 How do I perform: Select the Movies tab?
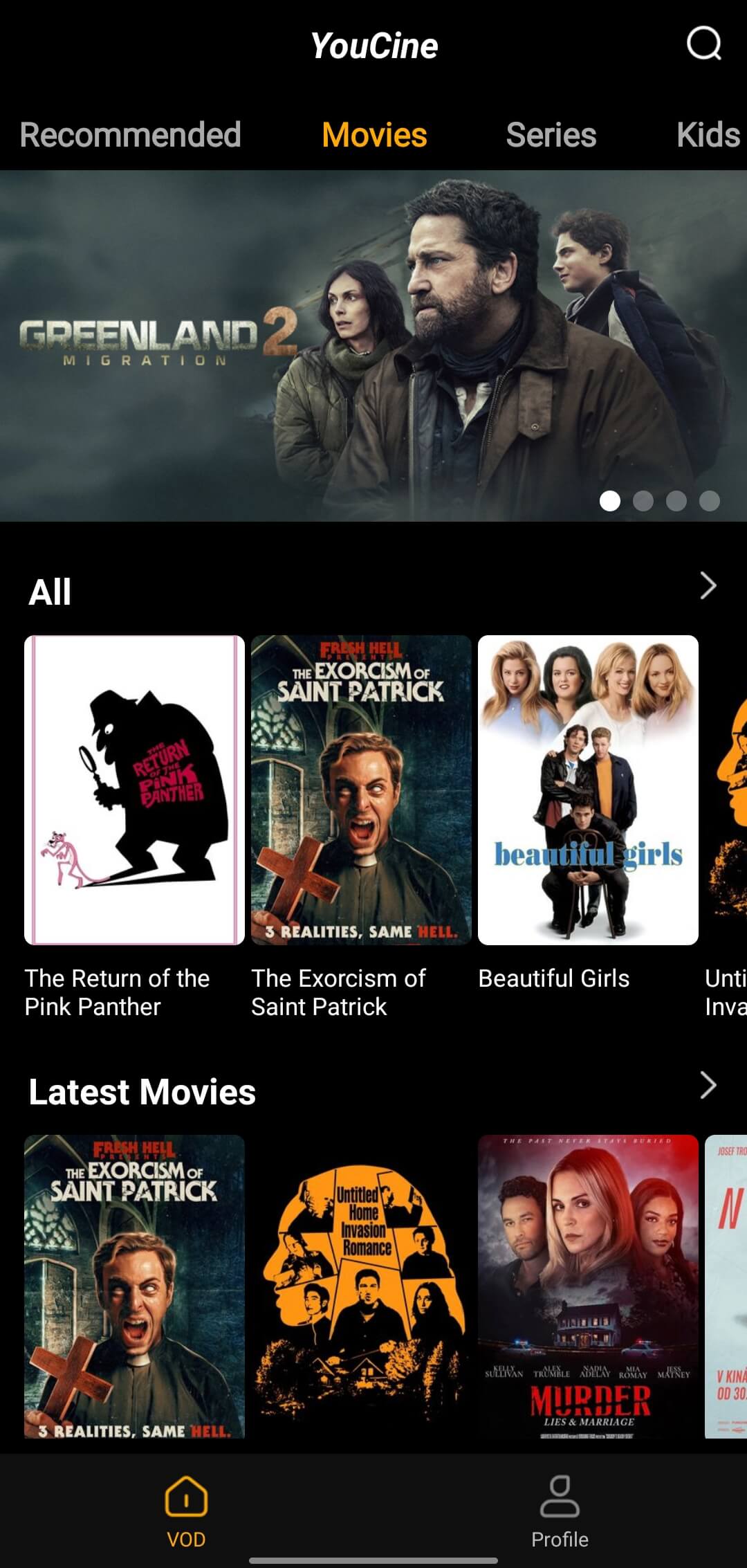click(374, 135)
